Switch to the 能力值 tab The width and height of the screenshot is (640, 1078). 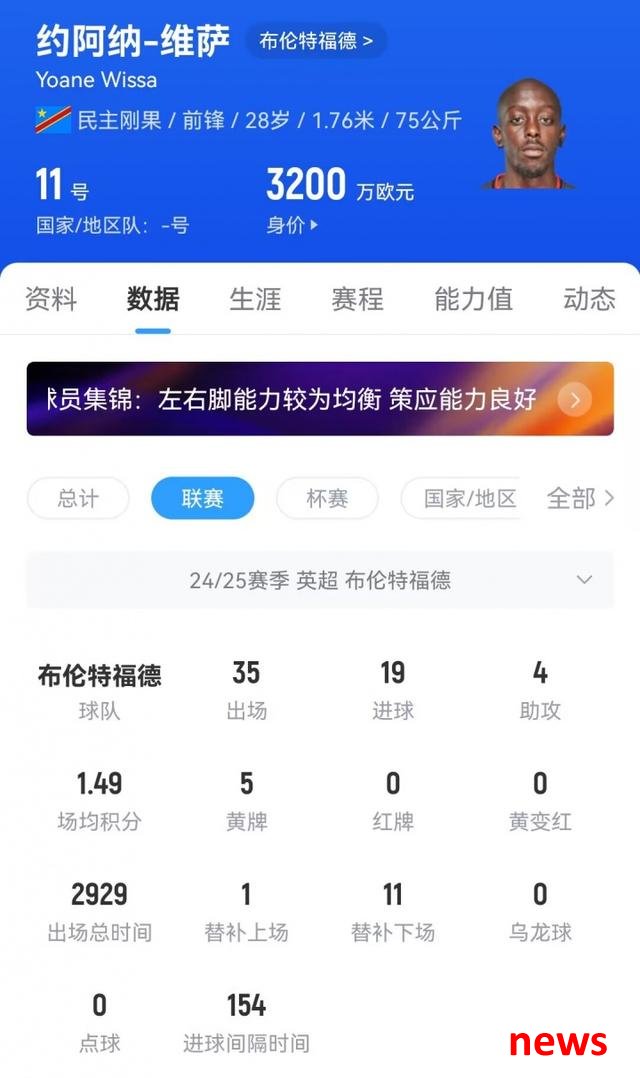click(473, 298)
